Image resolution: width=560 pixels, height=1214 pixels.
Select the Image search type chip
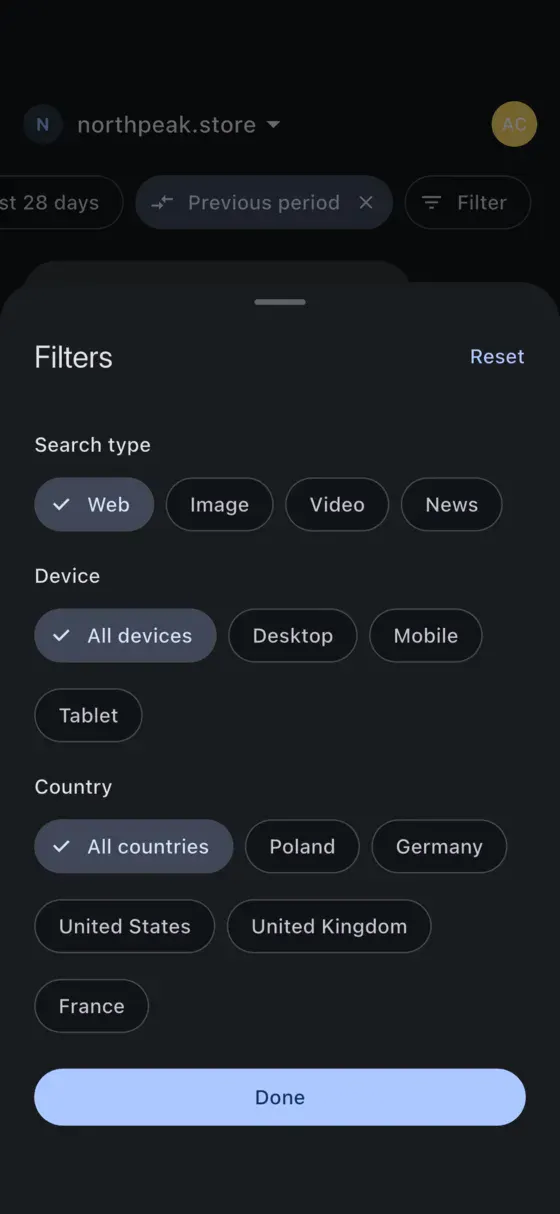point(219,505)
